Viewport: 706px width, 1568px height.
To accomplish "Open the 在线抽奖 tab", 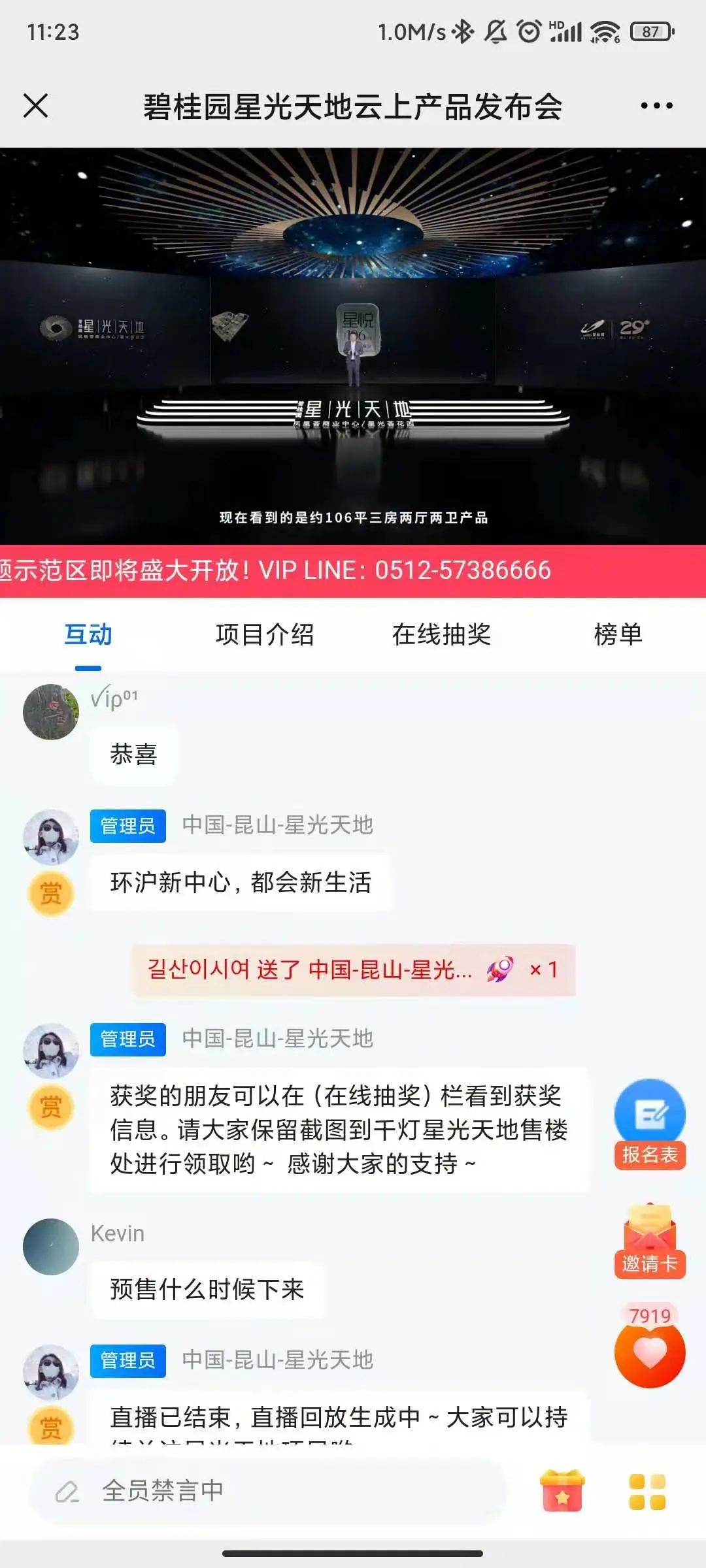I will 441,634.
